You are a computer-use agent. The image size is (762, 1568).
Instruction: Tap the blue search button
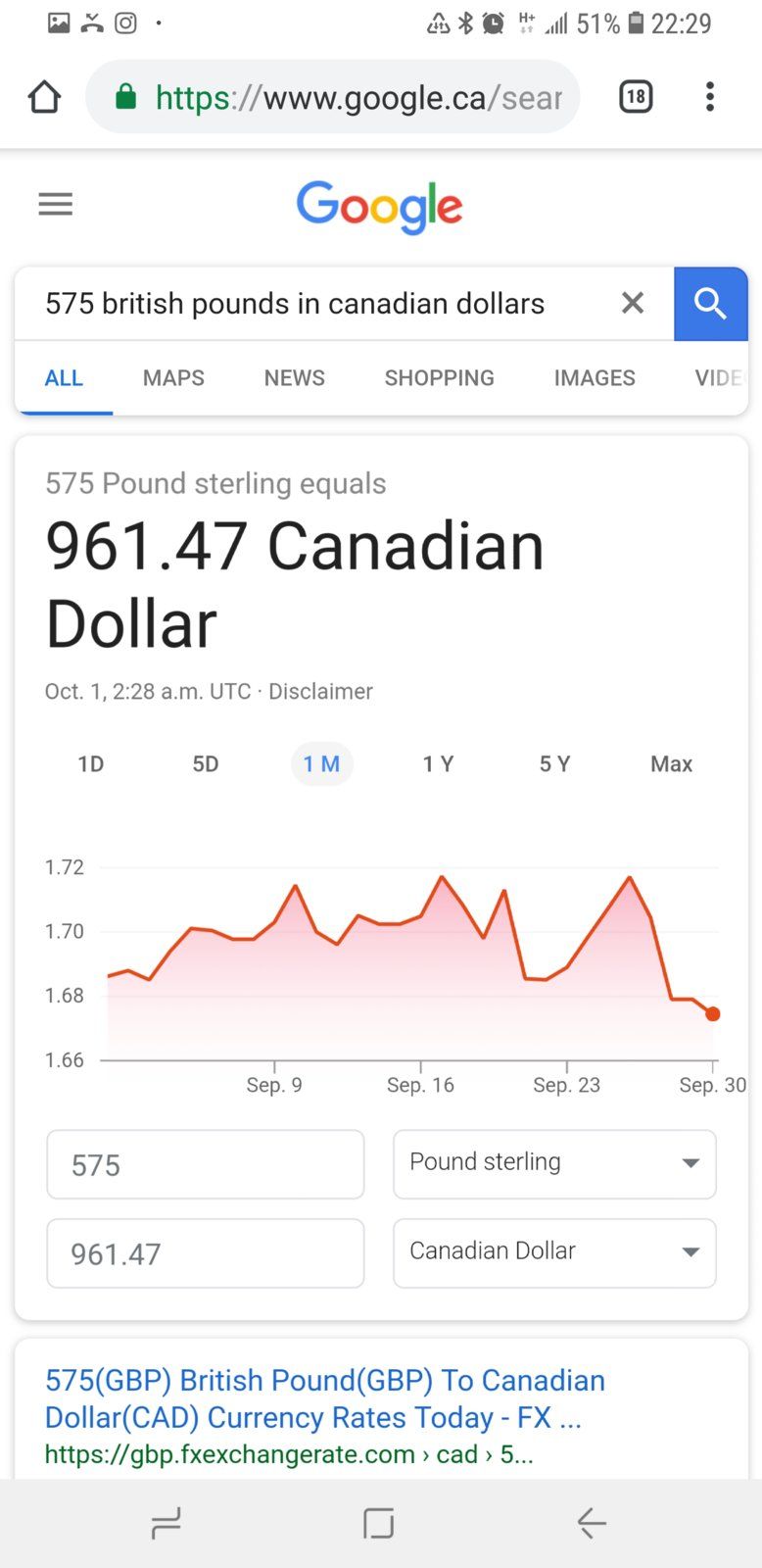coord(710,304)
